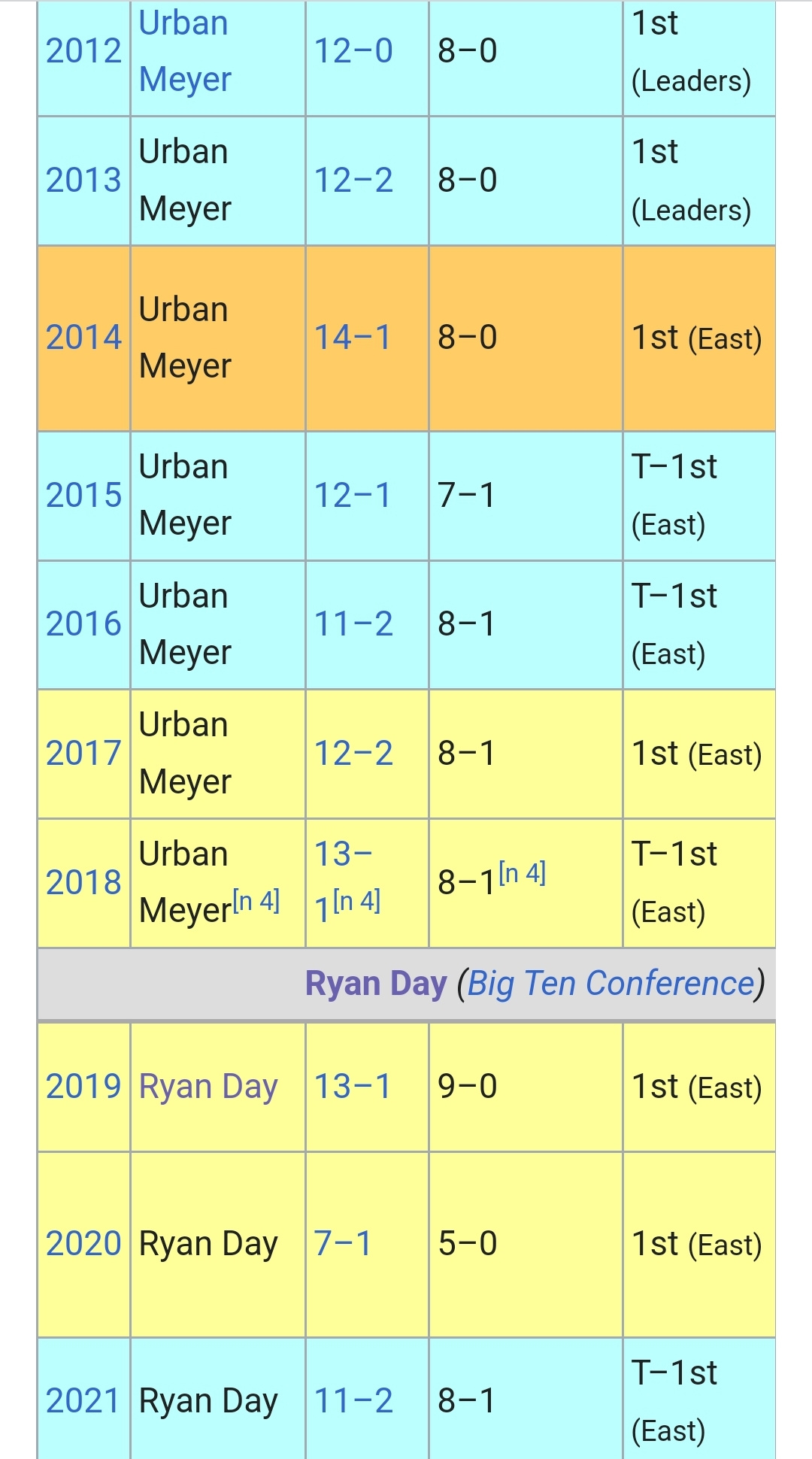Open the 14–1 record link
Screen dimensions: 812x1459
click(353, 338)
